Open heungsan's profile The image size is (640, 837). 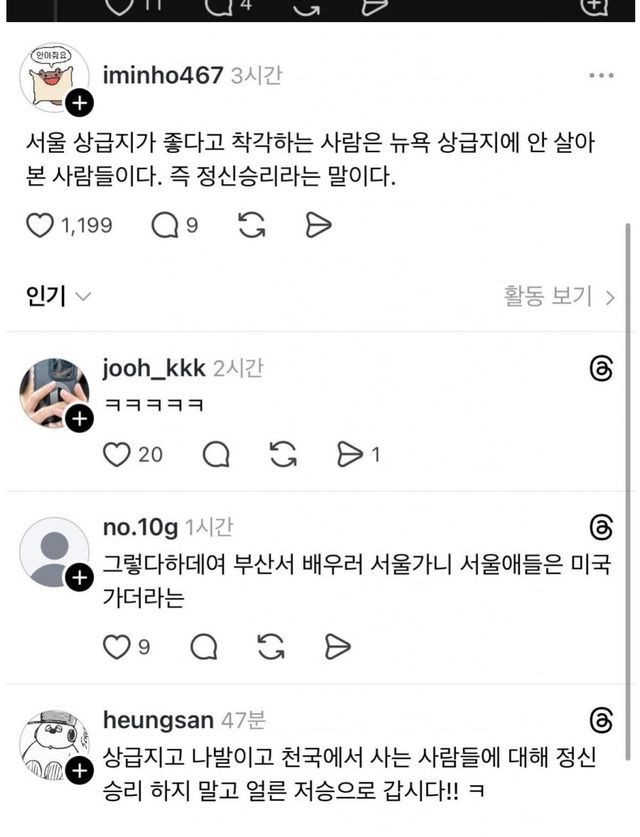point(158,720)
